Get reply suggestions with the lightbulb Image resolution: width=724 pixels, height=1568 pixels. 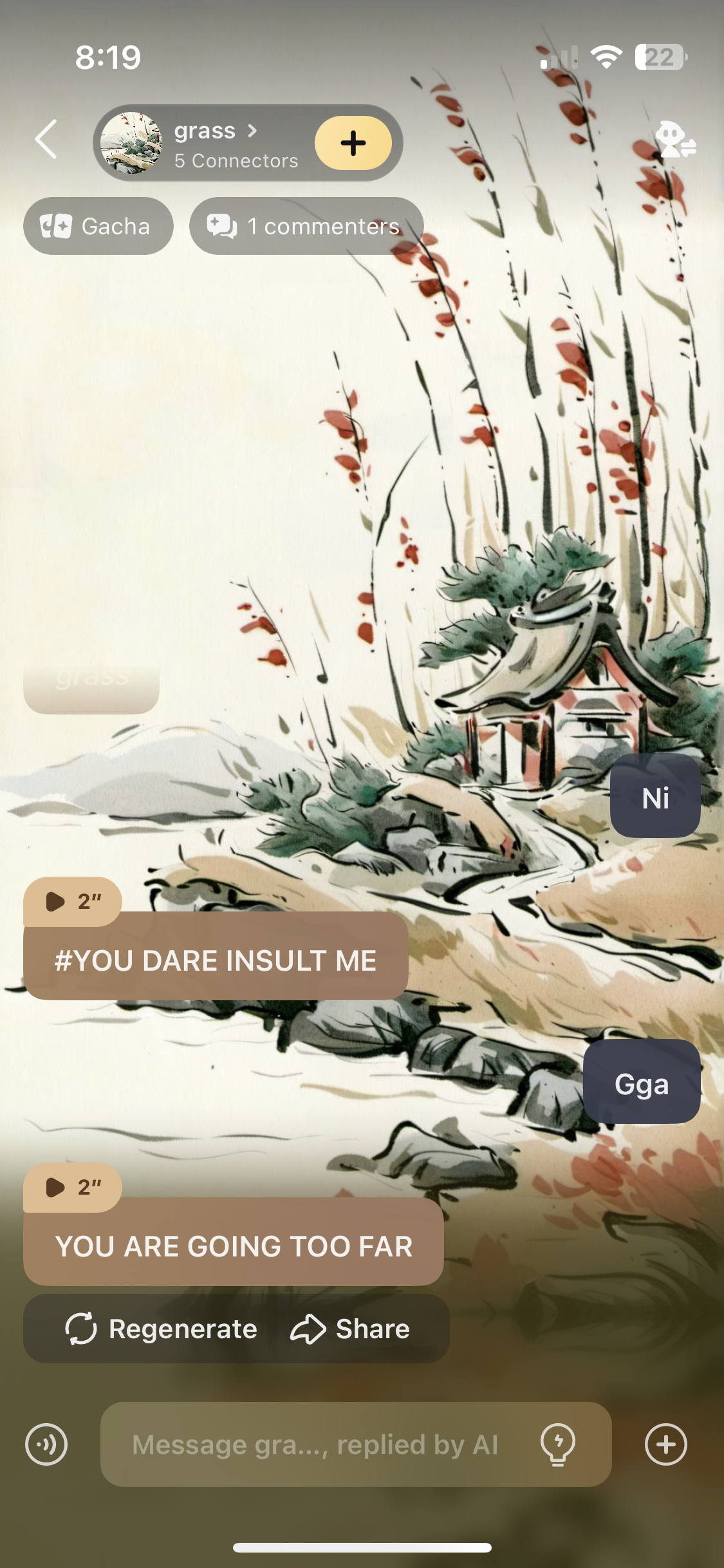click(x=558, y=1444)
